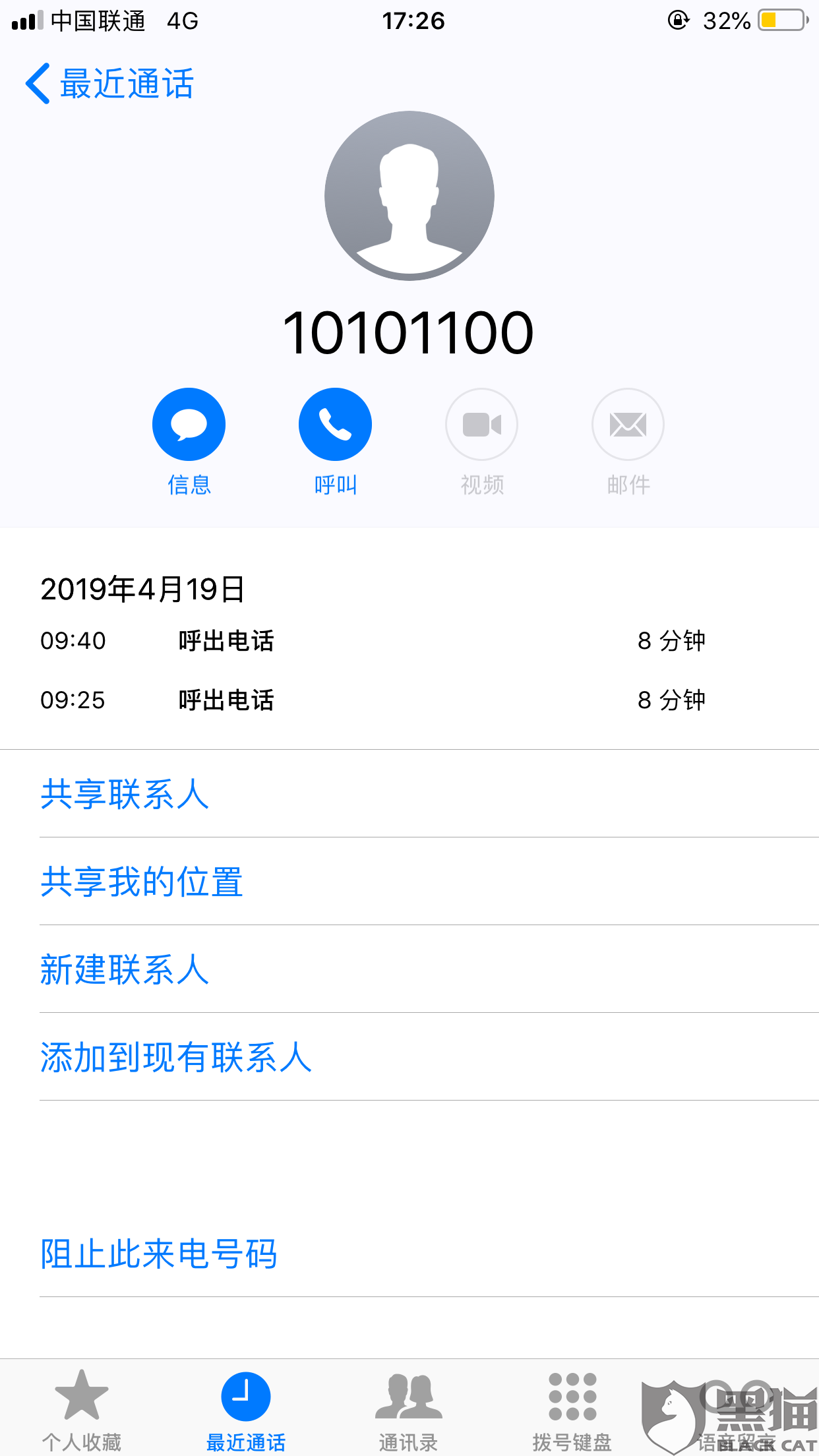Choose 共享我的位置

pos(142,882)
